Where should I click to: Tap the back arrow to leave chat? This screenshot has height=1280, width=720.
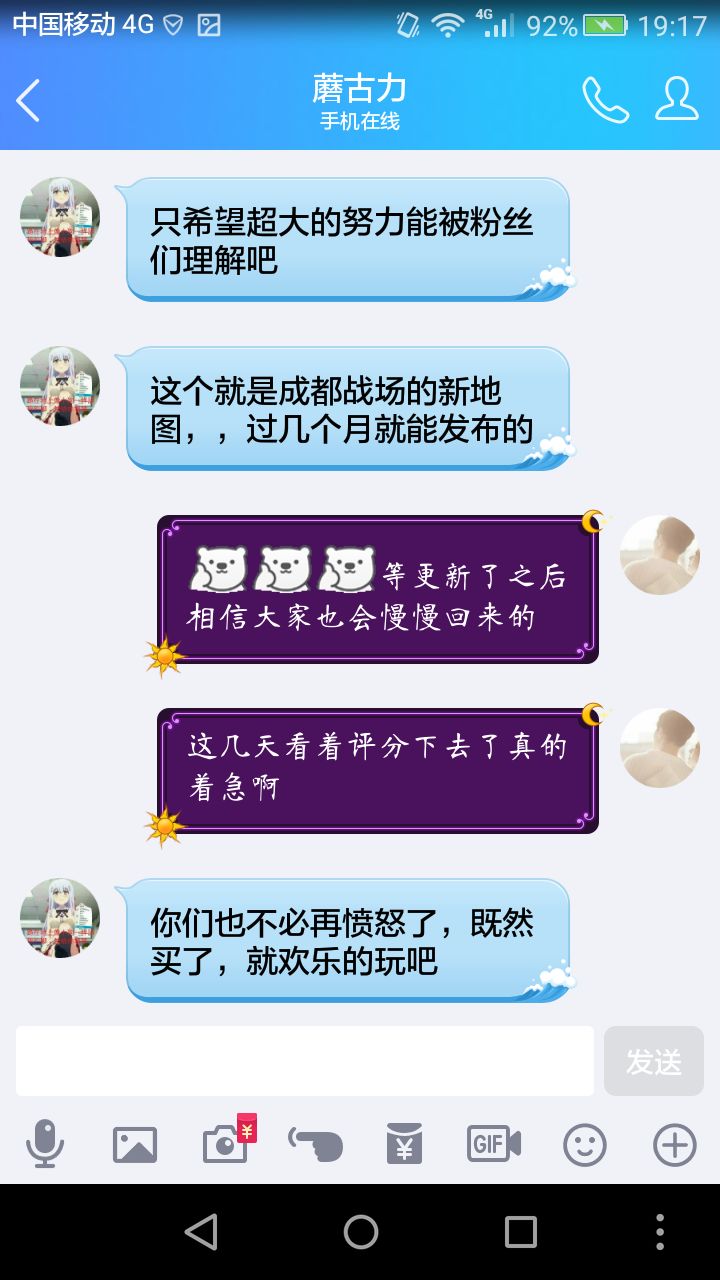click(x=27, y=101)
